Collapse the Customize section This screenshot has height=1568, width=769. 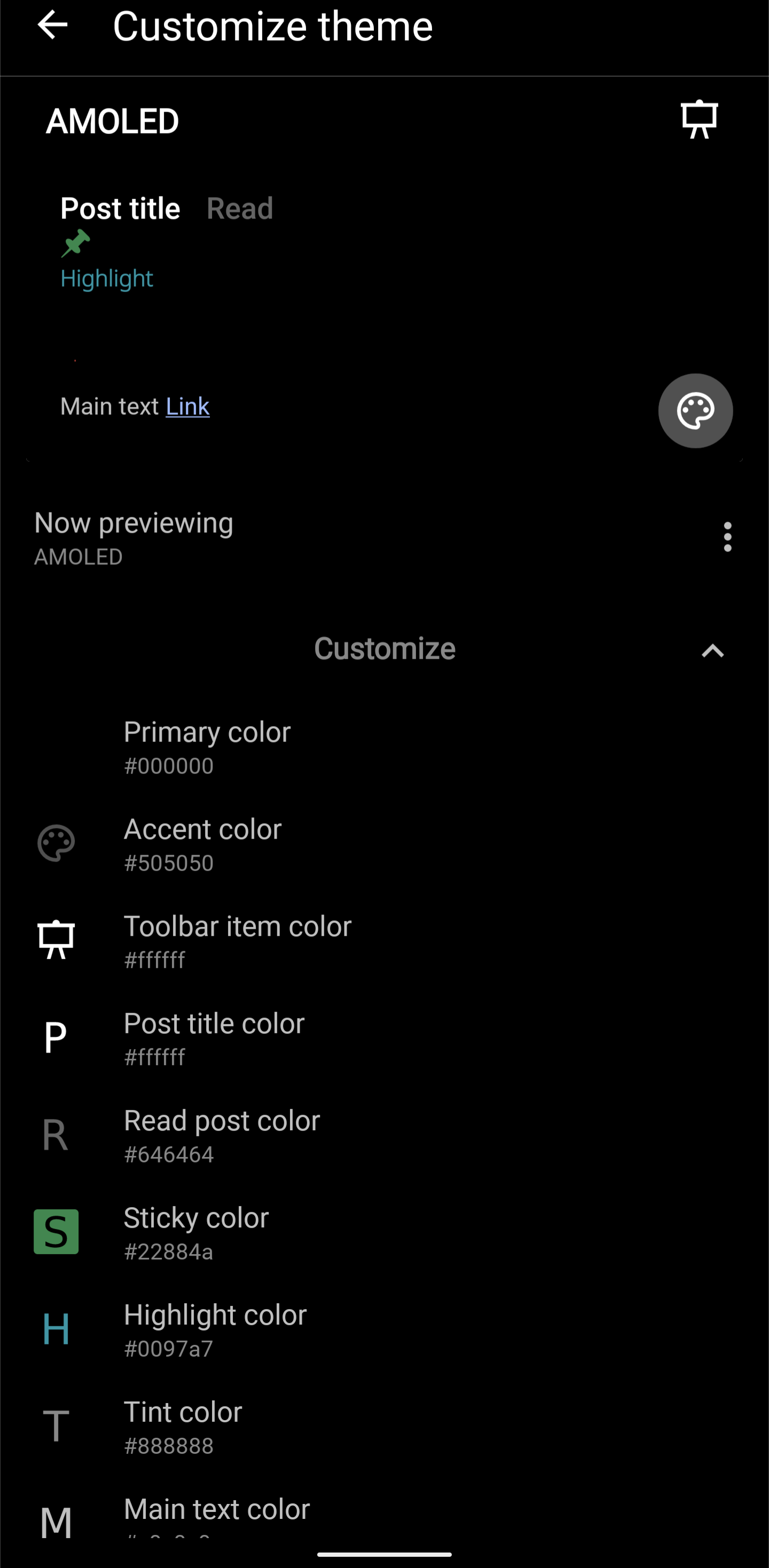pyautogui.click(x=712, y=650)
